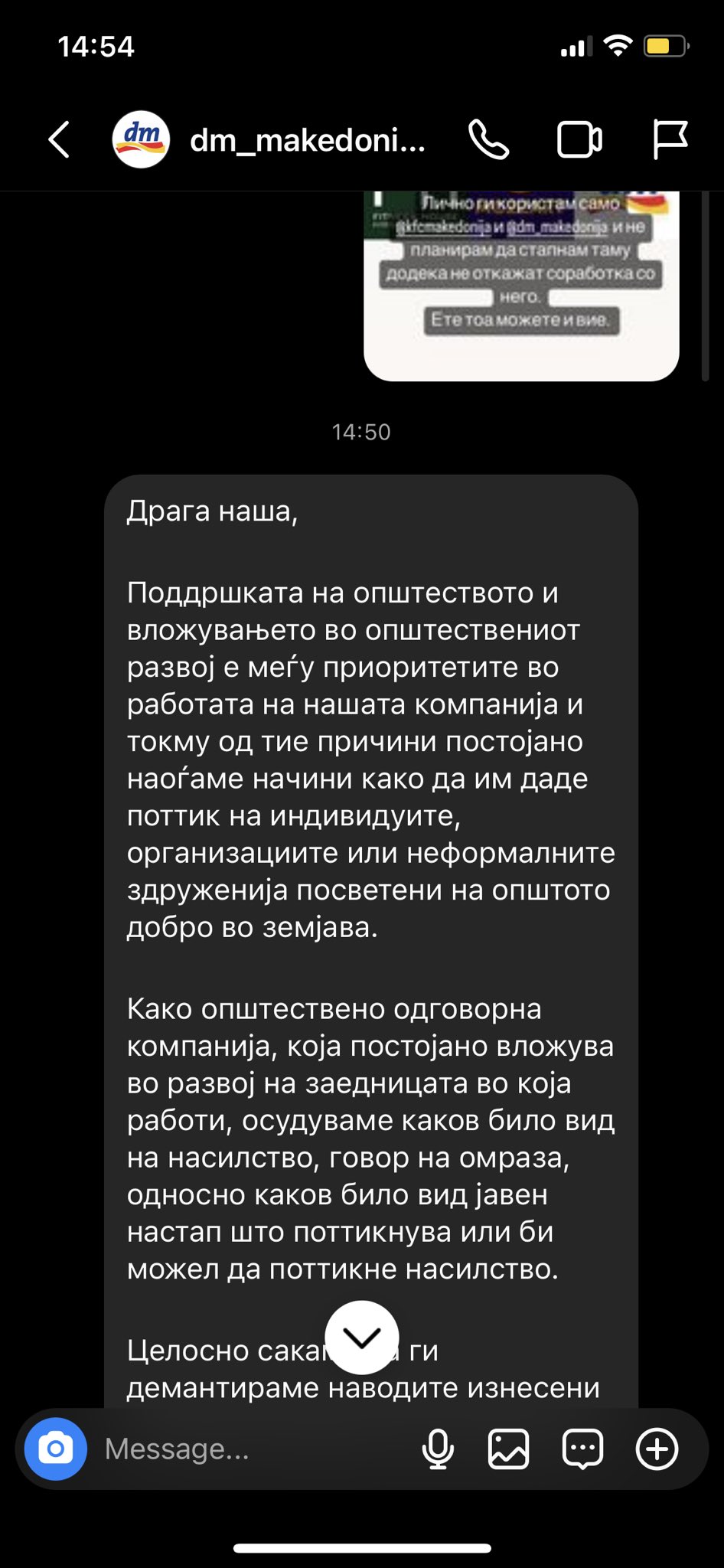The image size is (724, 1568).
Task: Go back to the message list
Action: click(x=60, y=140)
